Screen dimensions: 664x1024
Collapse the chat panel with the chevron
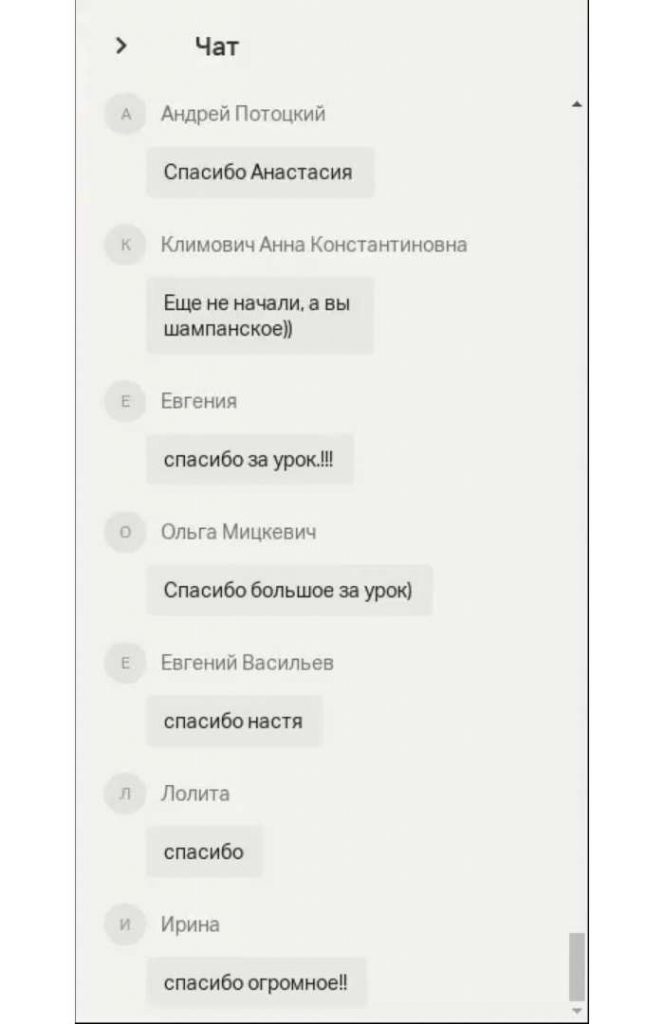[121, 46]
